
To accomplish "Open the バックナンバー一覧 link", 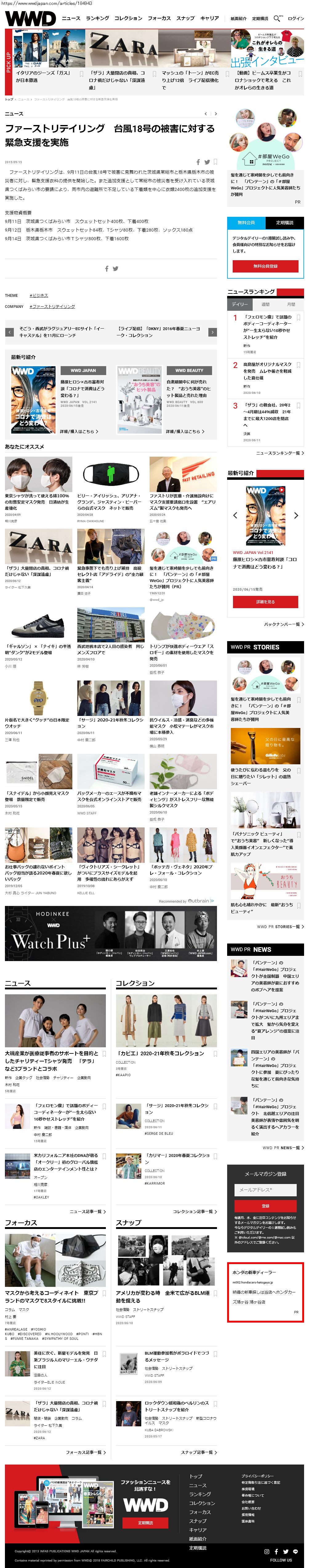I will [283, 624].
